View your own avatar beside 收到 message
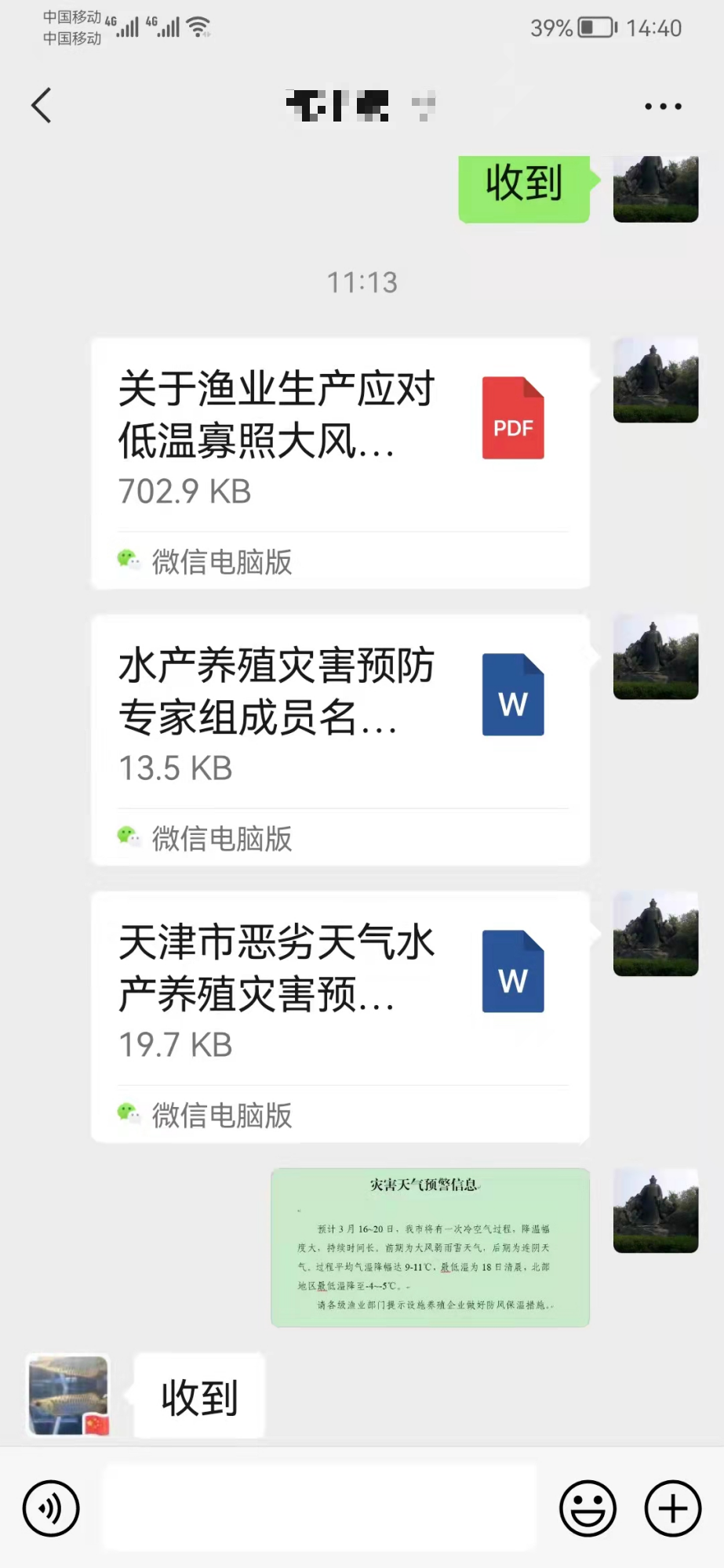 656,188
